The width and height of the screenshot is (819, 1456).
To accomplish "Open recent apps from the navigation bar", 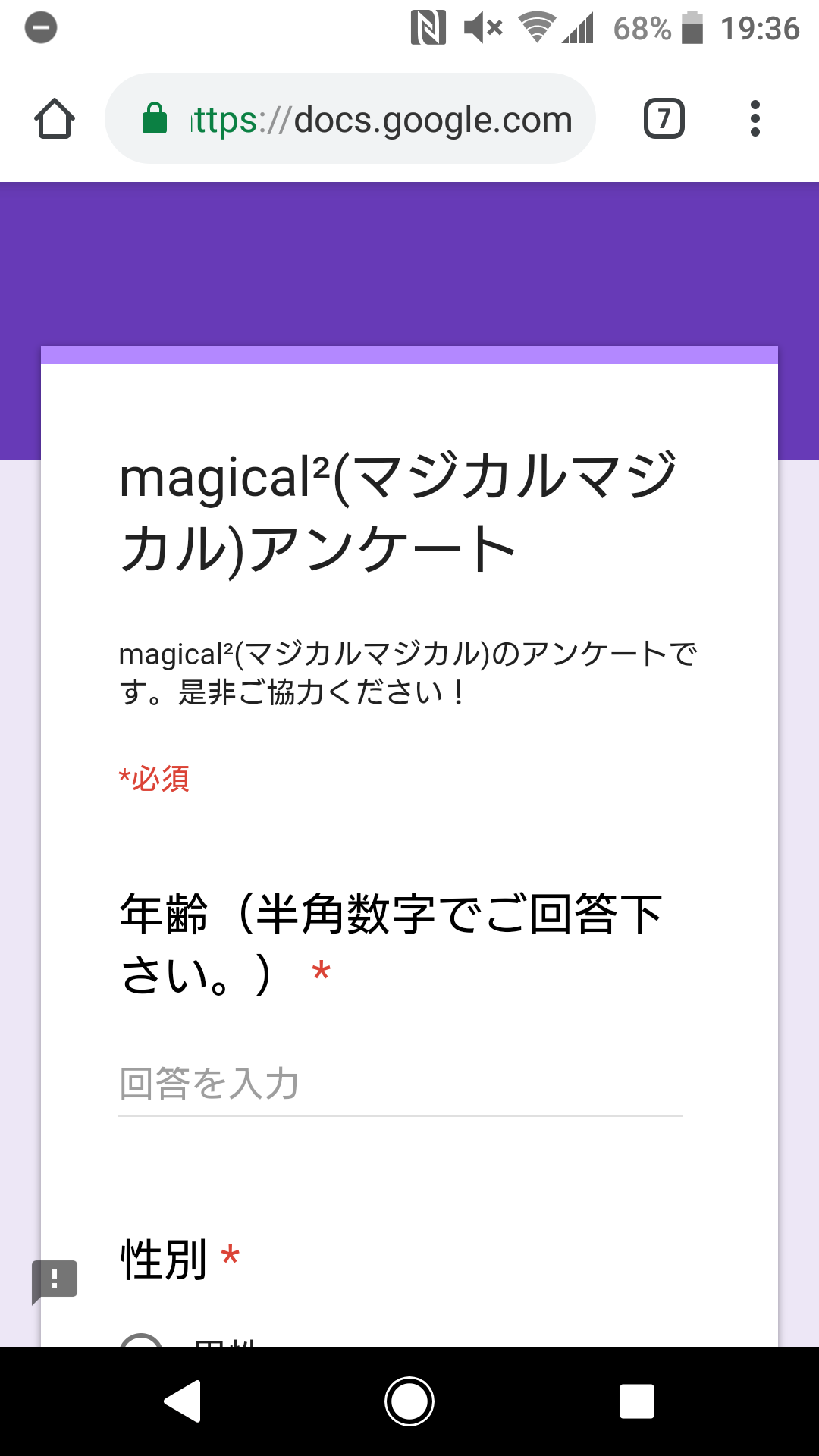I will tap(637, 1401).
